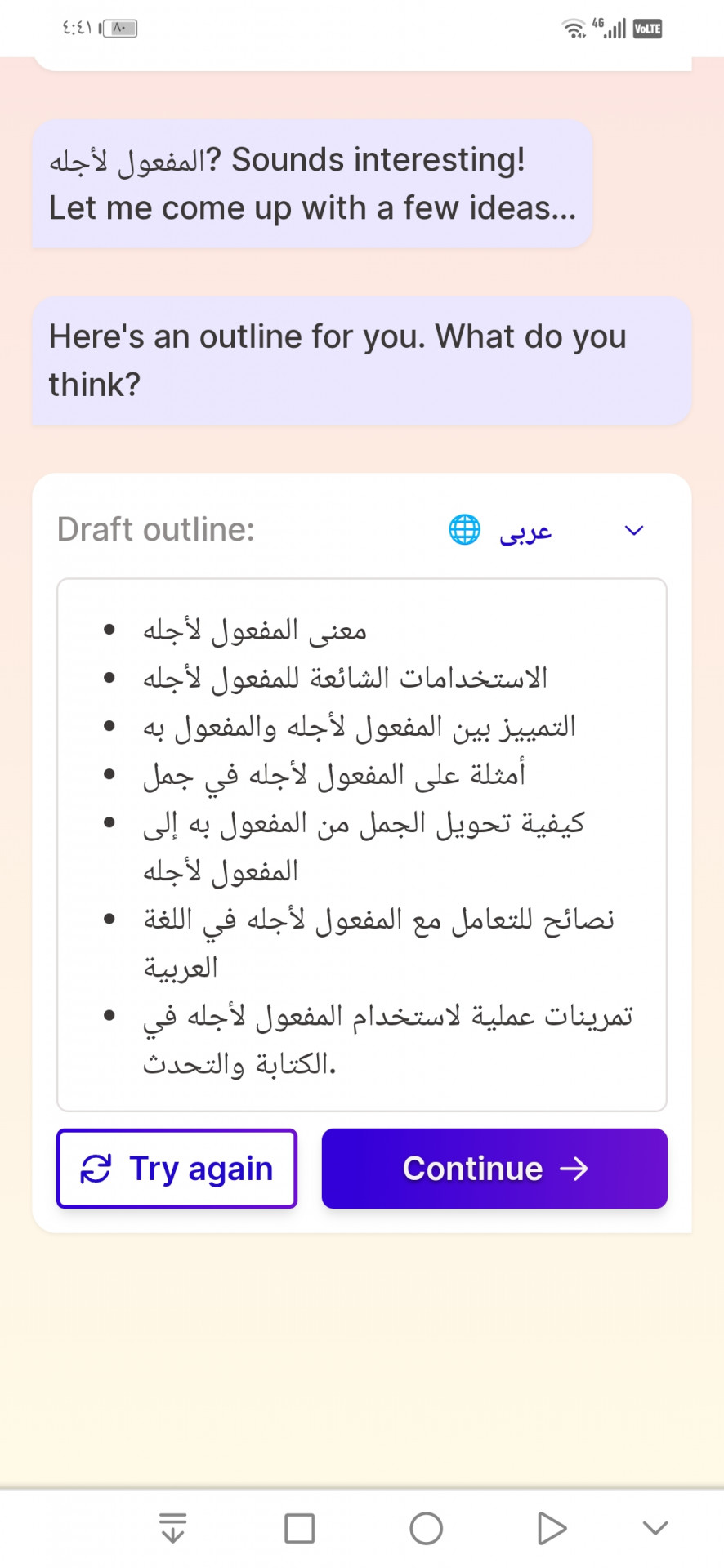Open recent apps with square button
Image resolution: width=724 pixels, height=1568 pixels.
pyautogui.click(x=300, y=1529)
